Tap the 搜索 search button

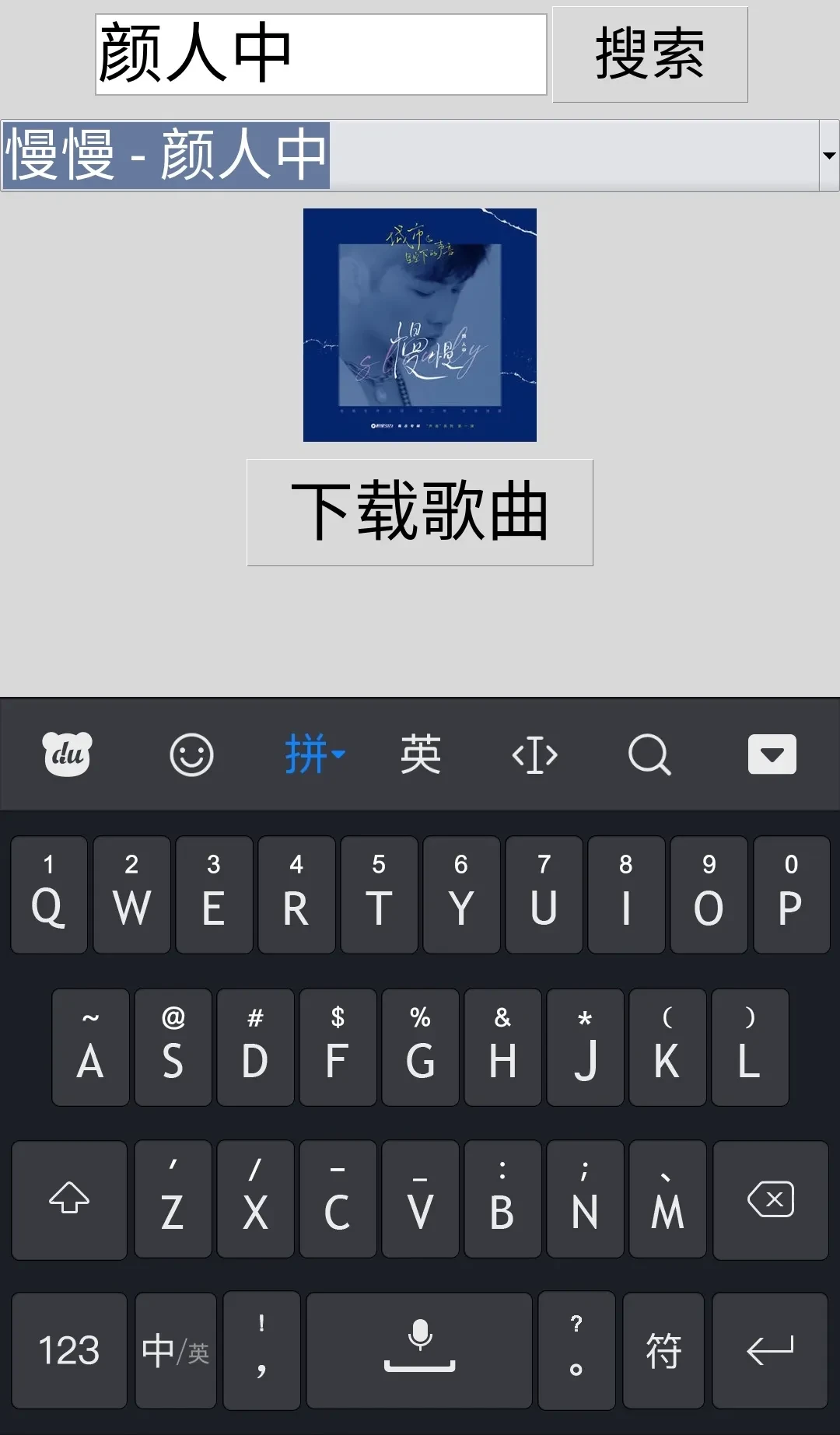(649, 54)
